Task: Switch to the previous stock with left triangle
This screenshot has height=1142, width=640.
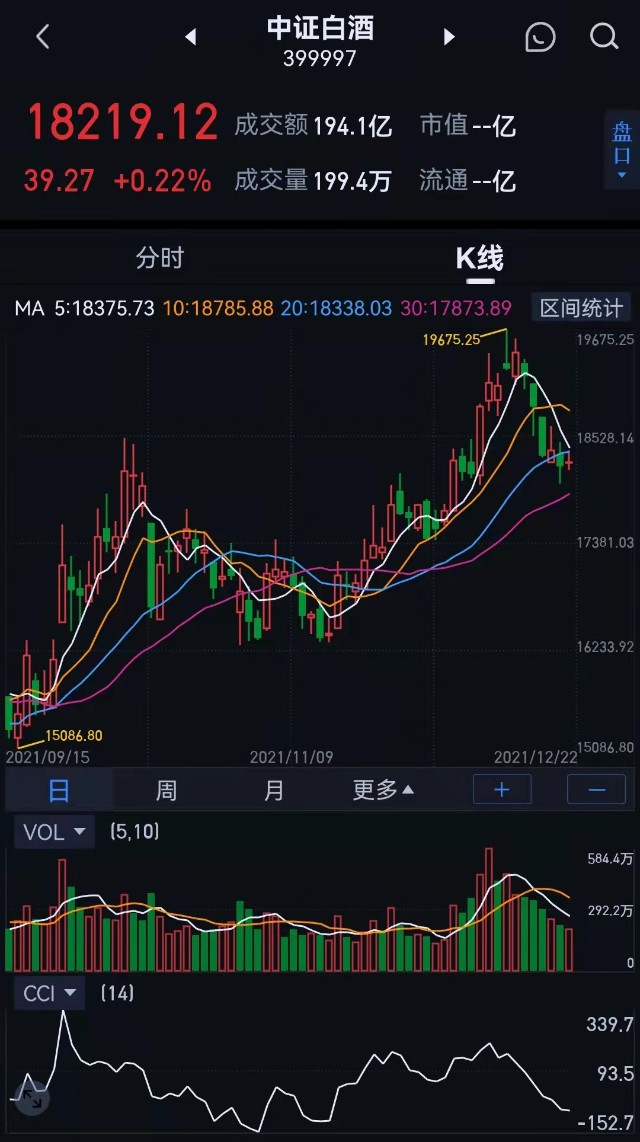Action: pos(191,36)
